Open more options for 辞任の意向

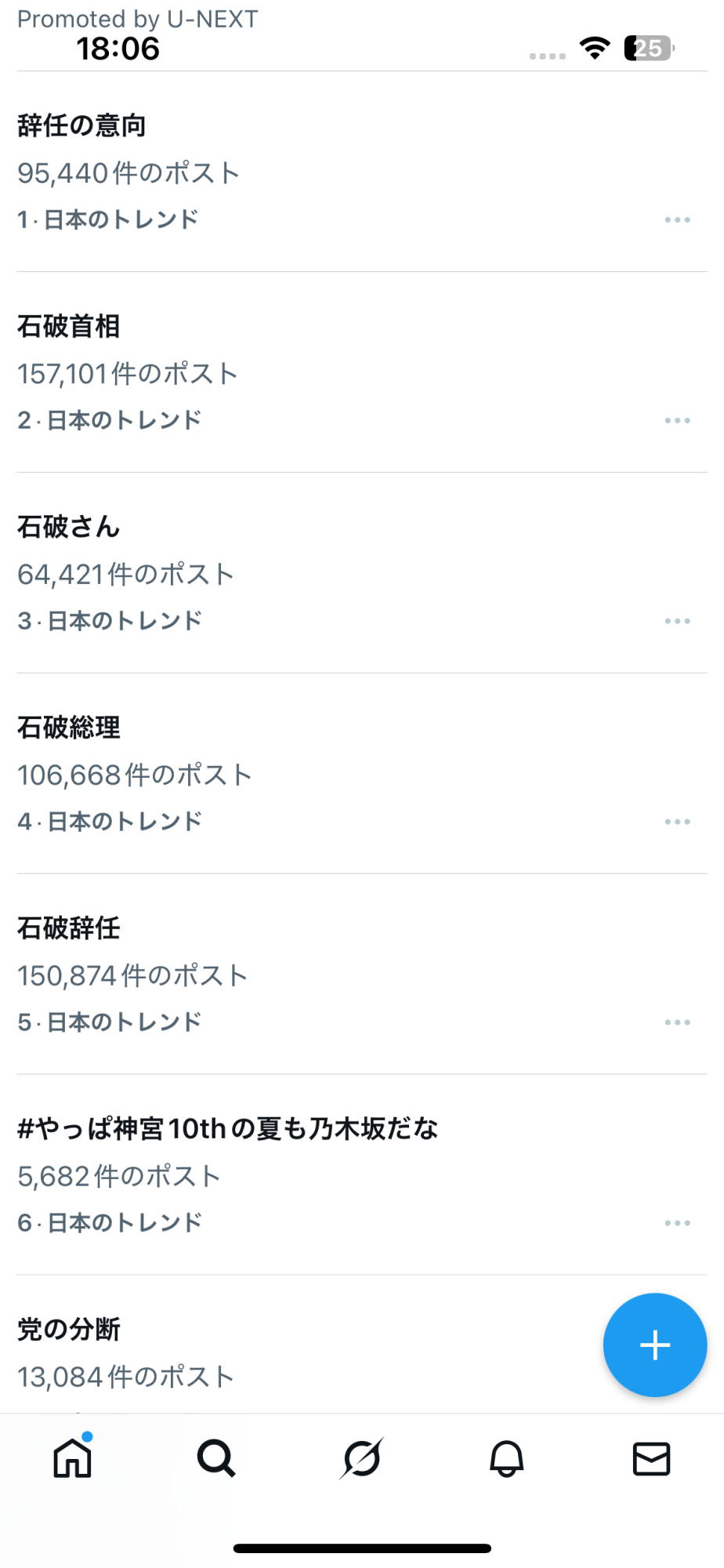(677, 220)
